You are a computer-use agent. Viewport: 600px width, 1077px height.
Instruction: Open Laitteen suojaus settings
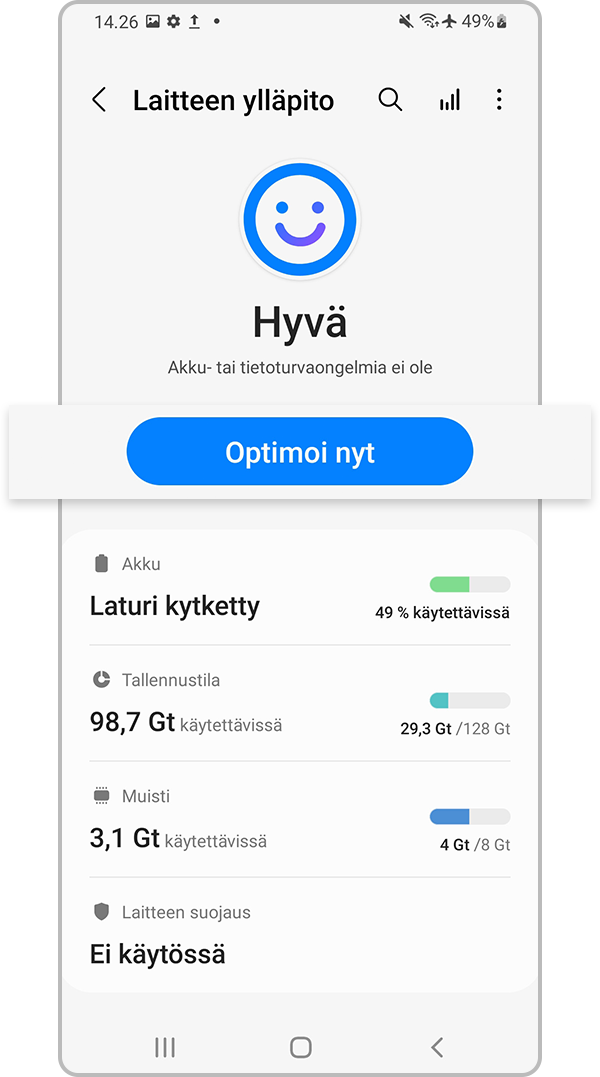pos(299,936)
